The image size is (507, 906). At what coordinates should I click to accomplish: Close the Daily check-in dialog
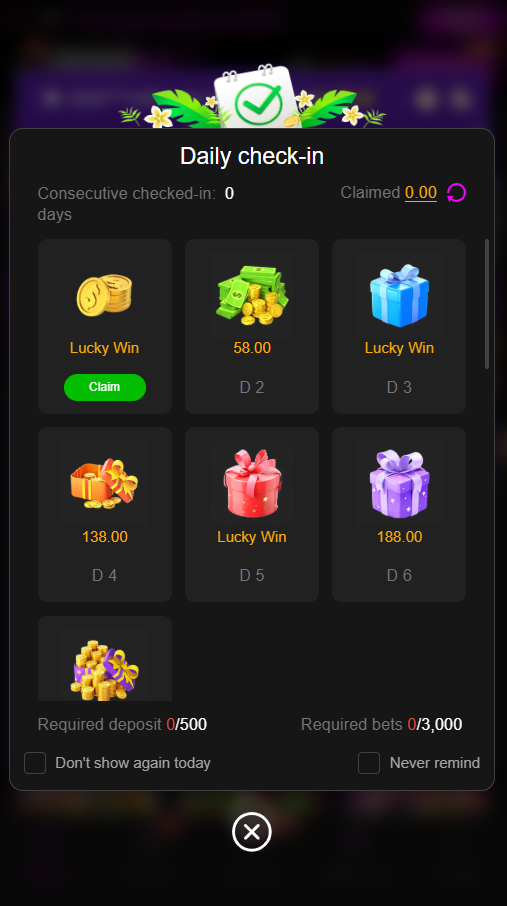tap(251, 832)
